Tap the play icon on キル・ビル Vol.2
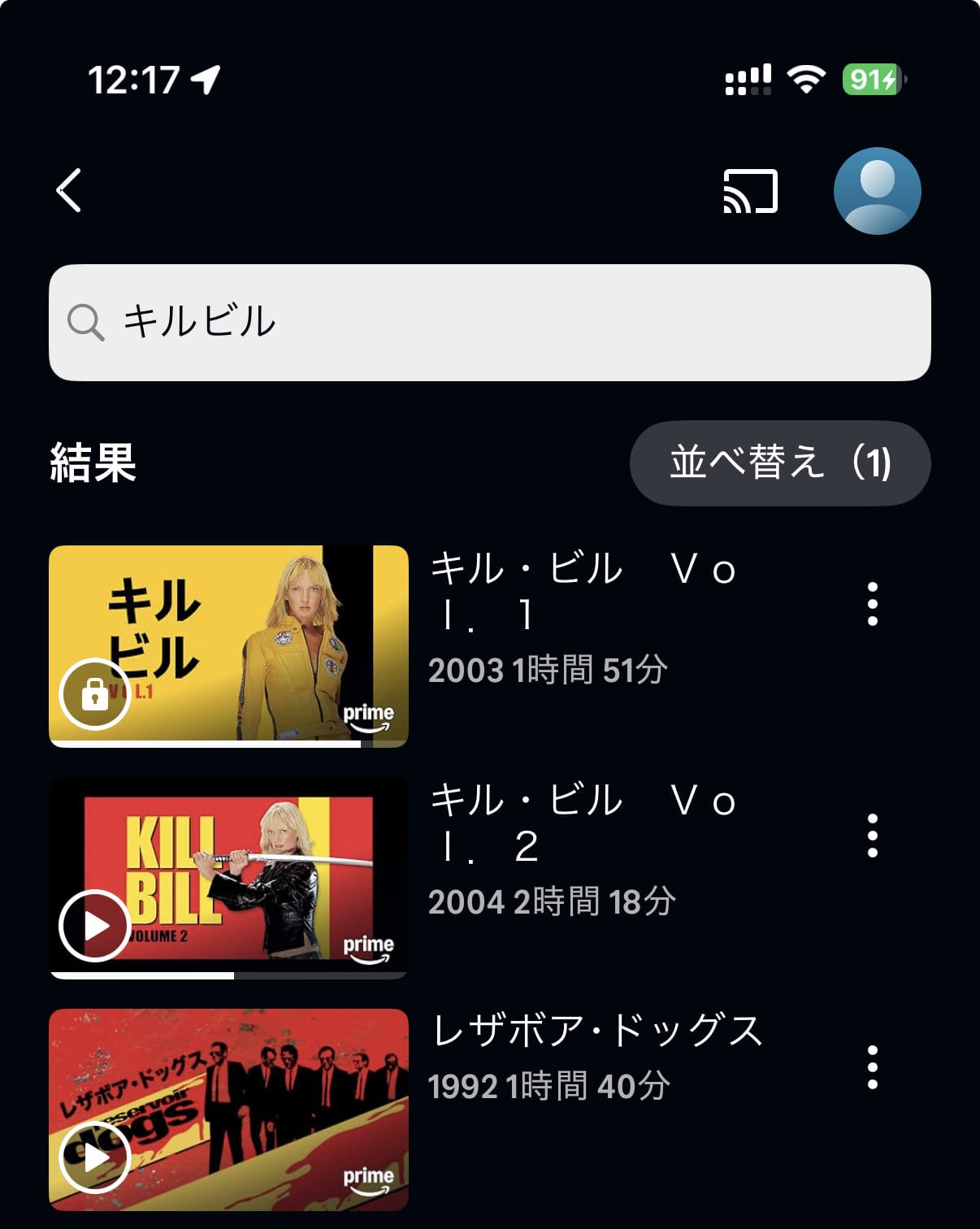 click(x=95, y=925)
